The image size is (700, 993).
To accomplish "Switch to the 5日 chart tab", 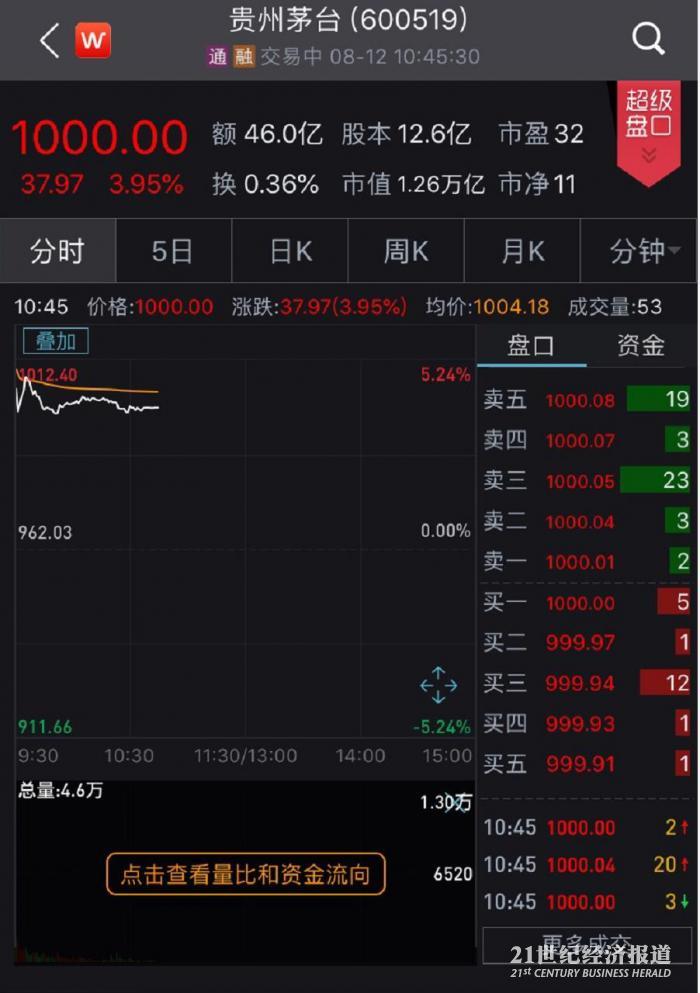I will [x=173, y=251].
